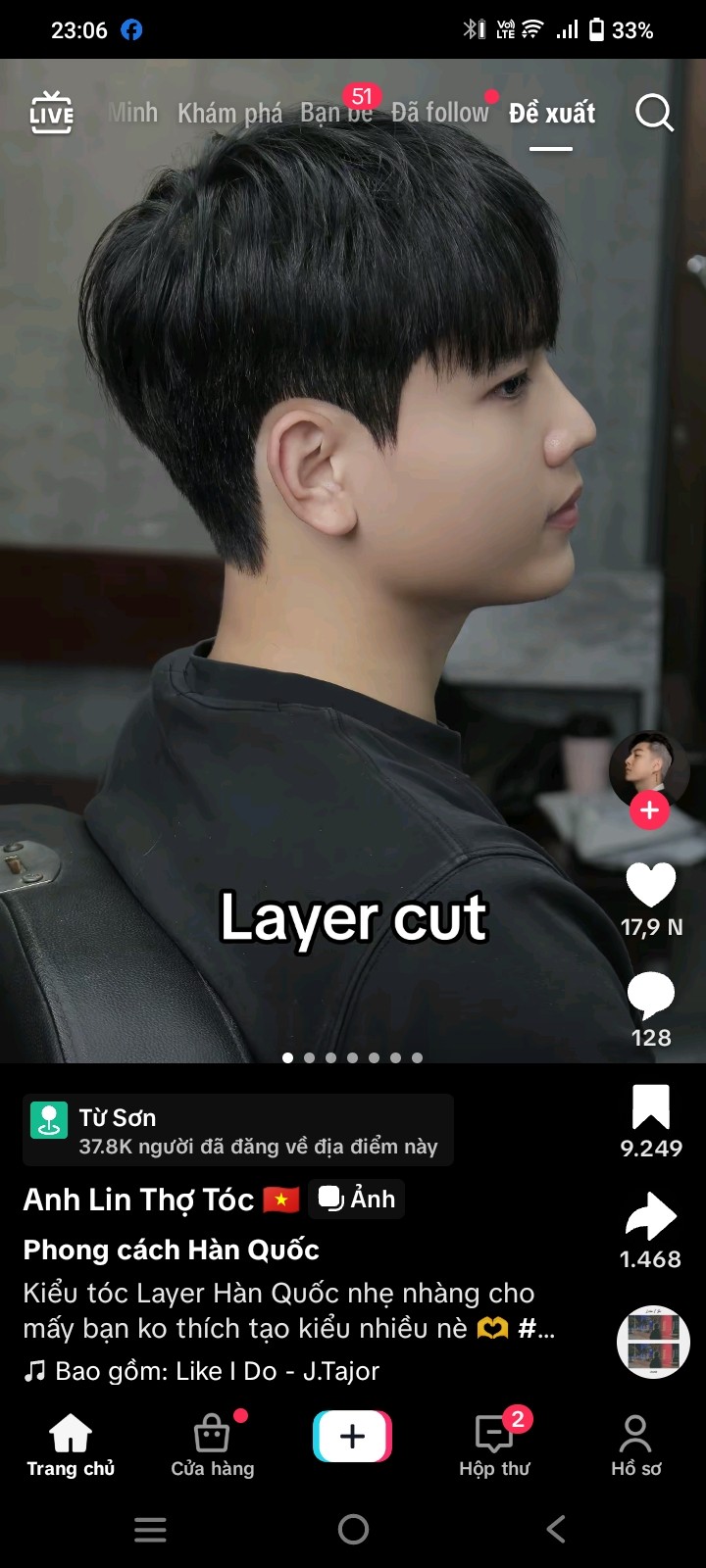Switch to the Bạn bè tab
The height and width of the screenshot is (1568, 706).
pyautogui.click(x=335, y=114)
